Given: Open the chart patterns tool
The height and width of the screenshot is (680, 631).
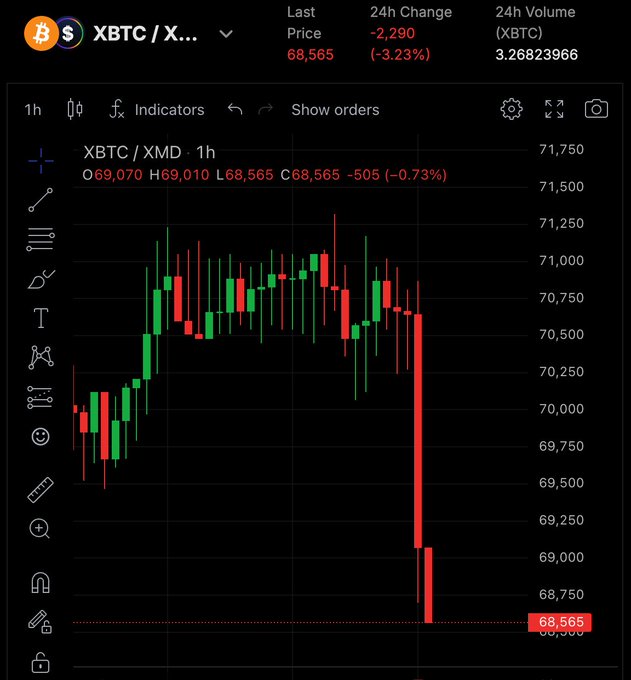Looking at the screenshot, I should click(40, 357).
